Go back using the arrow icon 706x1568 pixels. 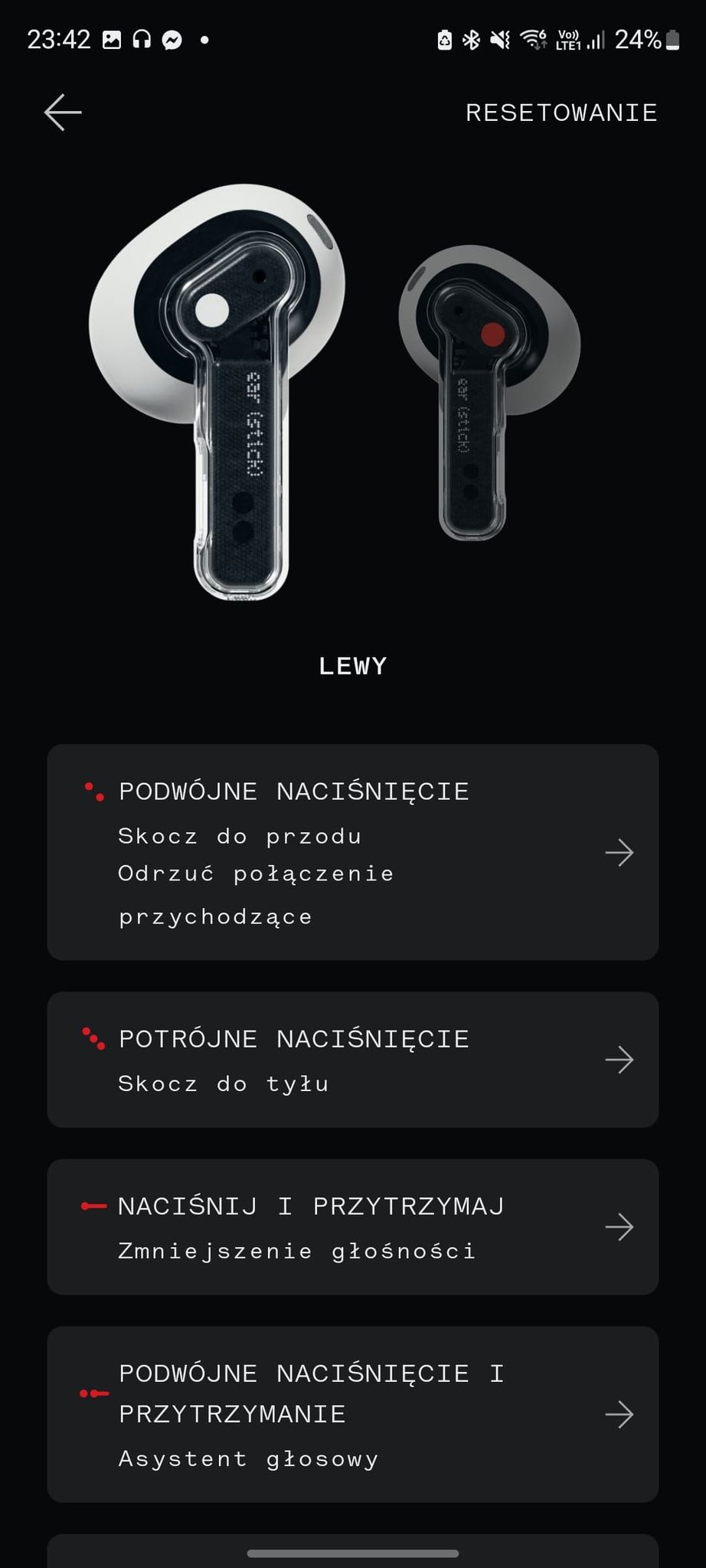63,113
